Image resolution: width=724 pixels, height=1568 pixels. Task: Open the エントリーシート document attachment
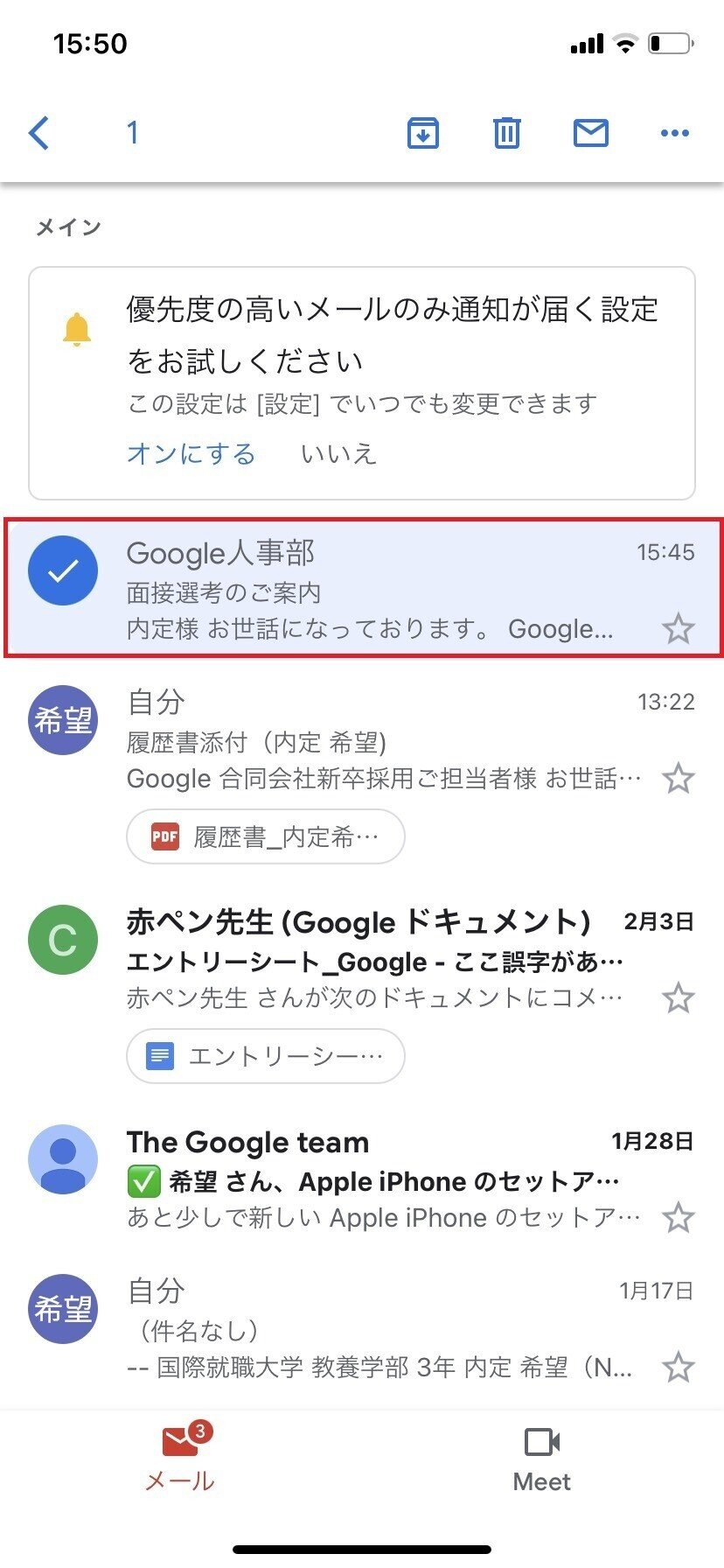[x=264, y=1056]
